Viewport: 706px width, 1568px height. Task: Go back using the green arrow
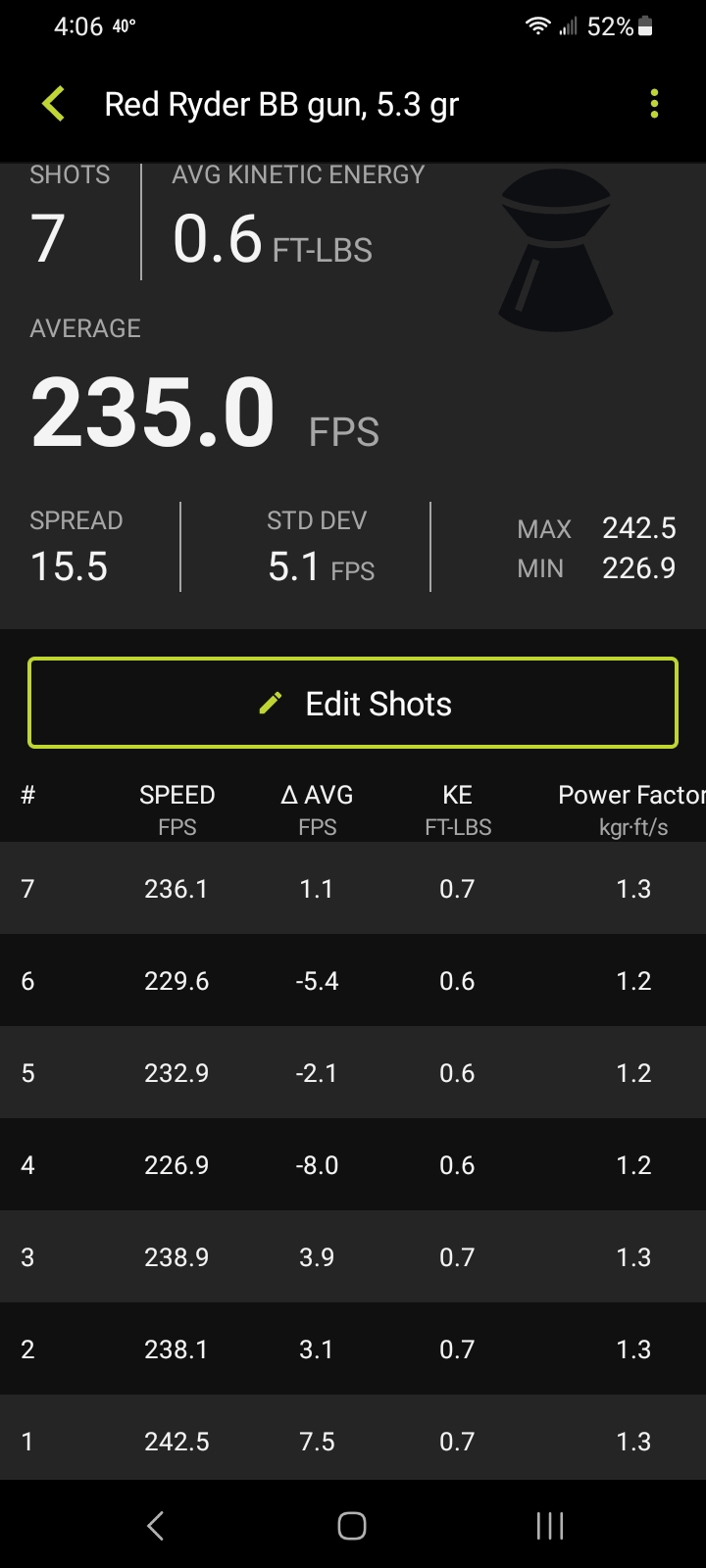[54, 104]
